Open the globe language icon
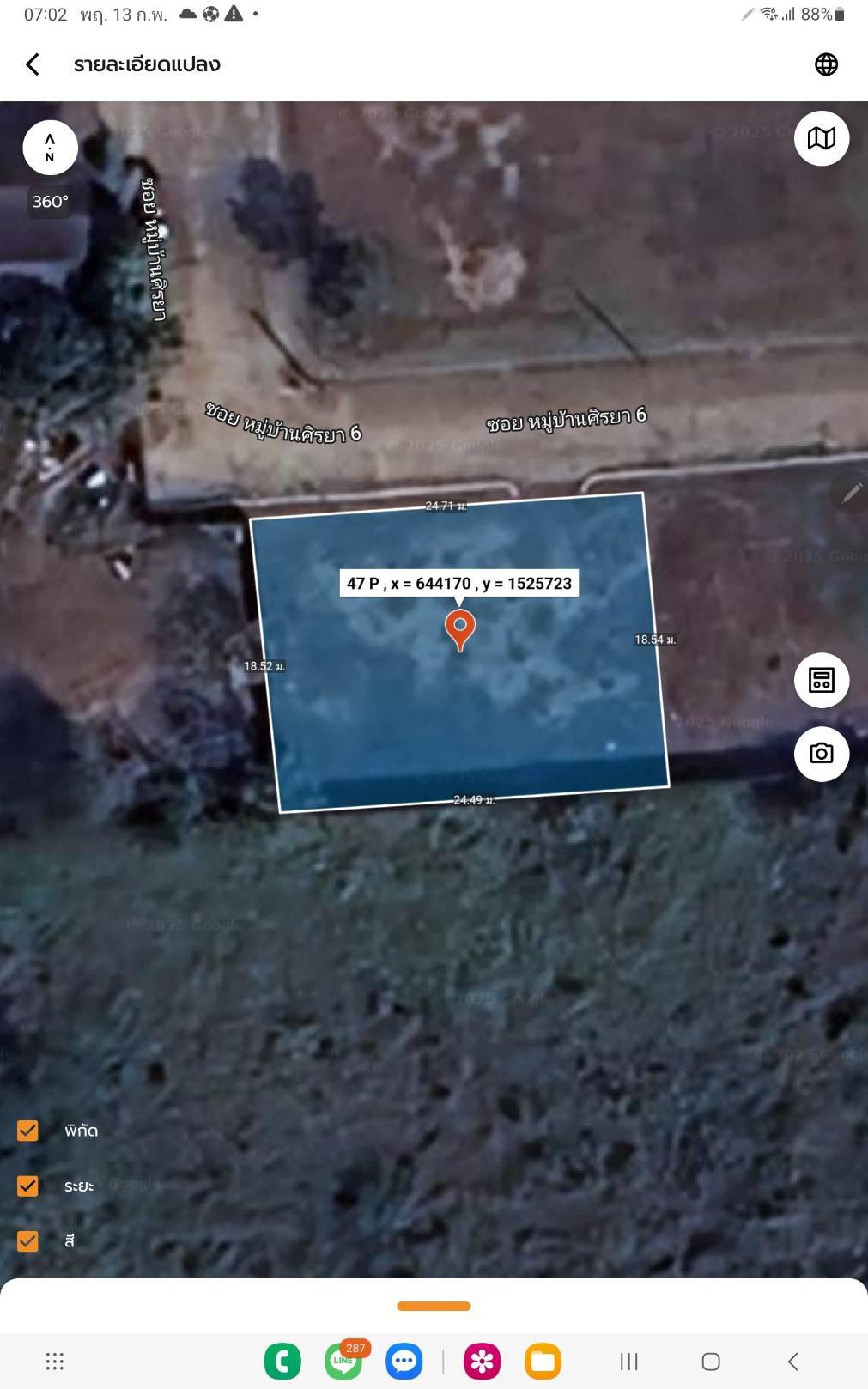 tap(826, 64)
